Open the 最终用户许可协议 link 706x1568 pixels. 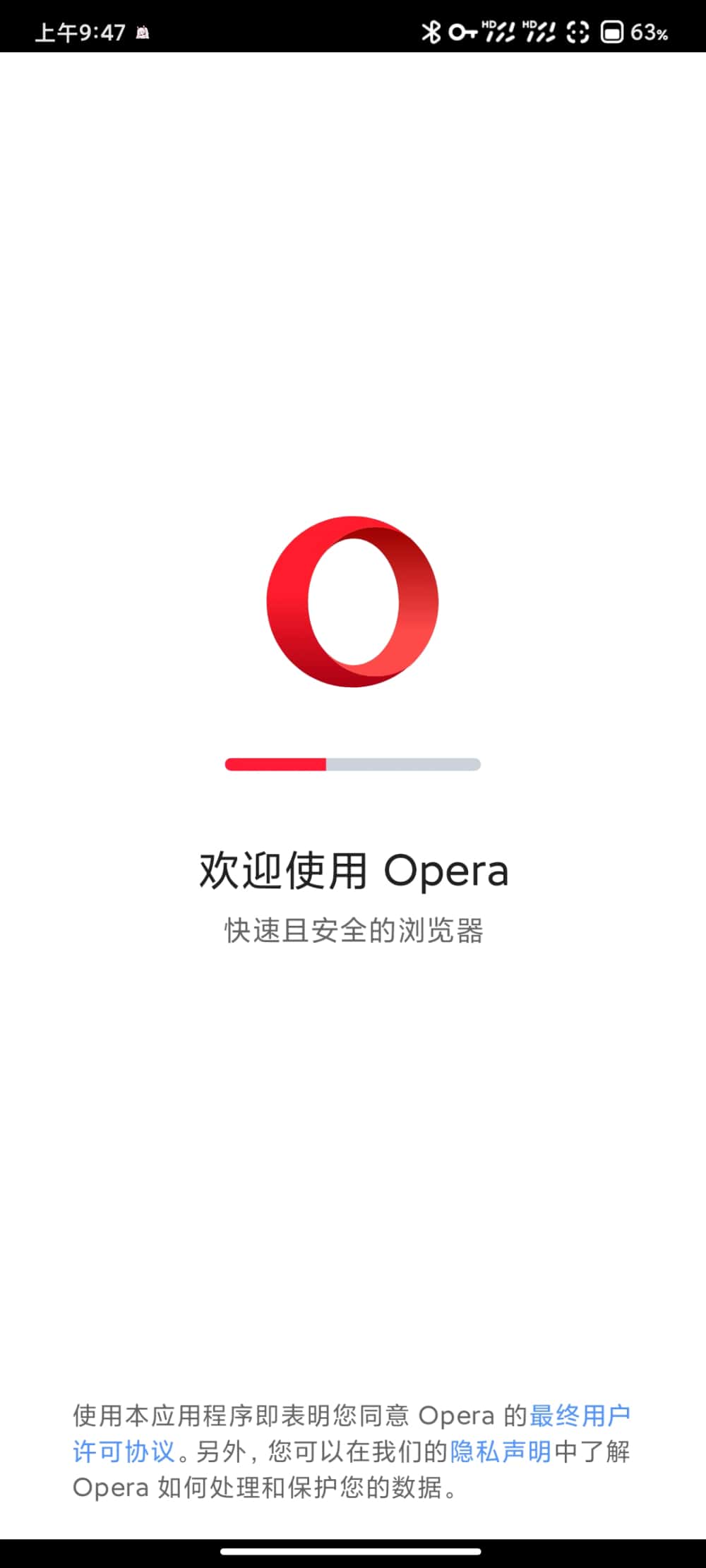click(x=579, y=1416)
